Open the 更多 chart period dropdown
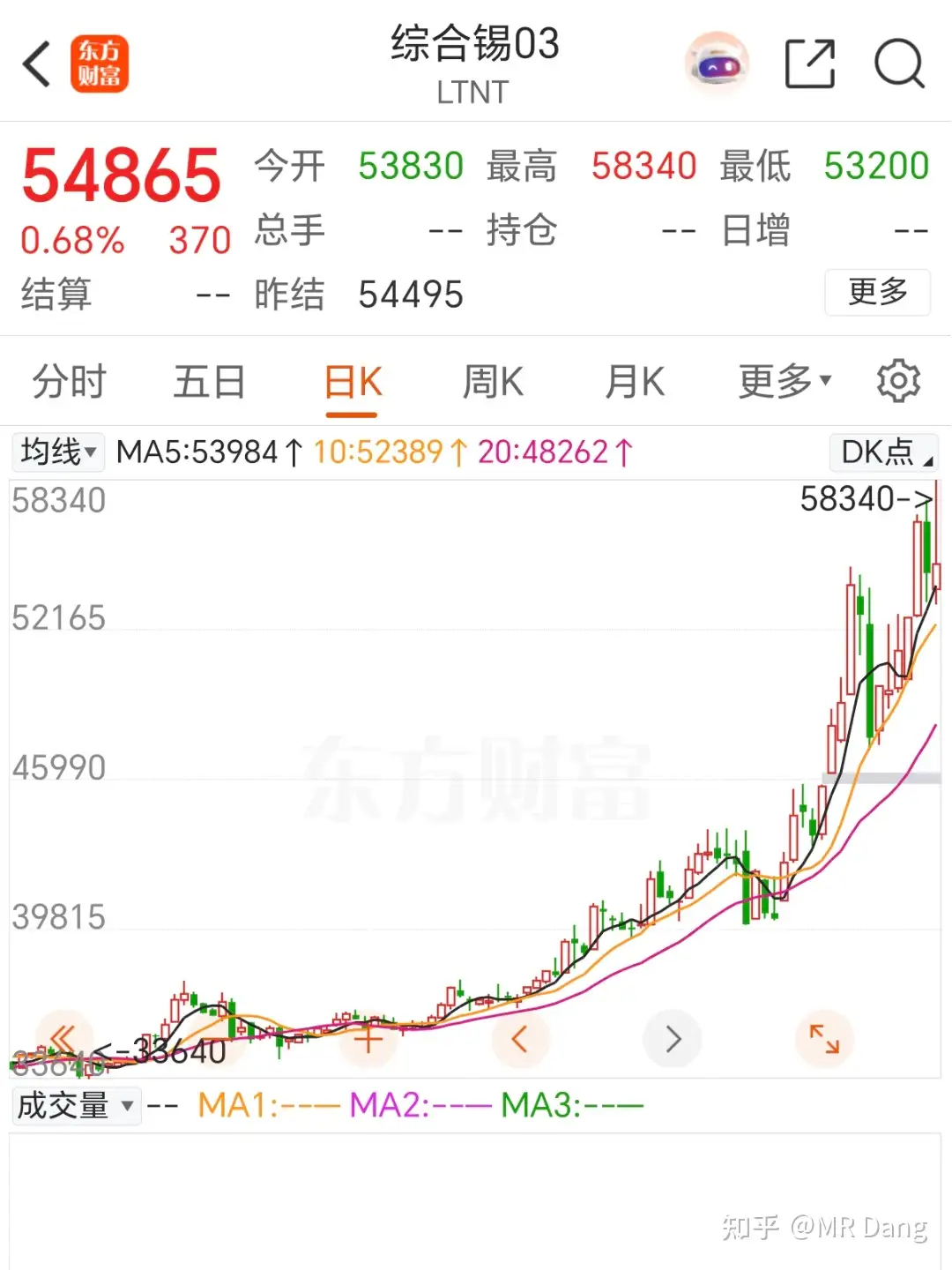The width and height of the screenshot is (952, 1270). pyautogui.click(x=783, y=381)
